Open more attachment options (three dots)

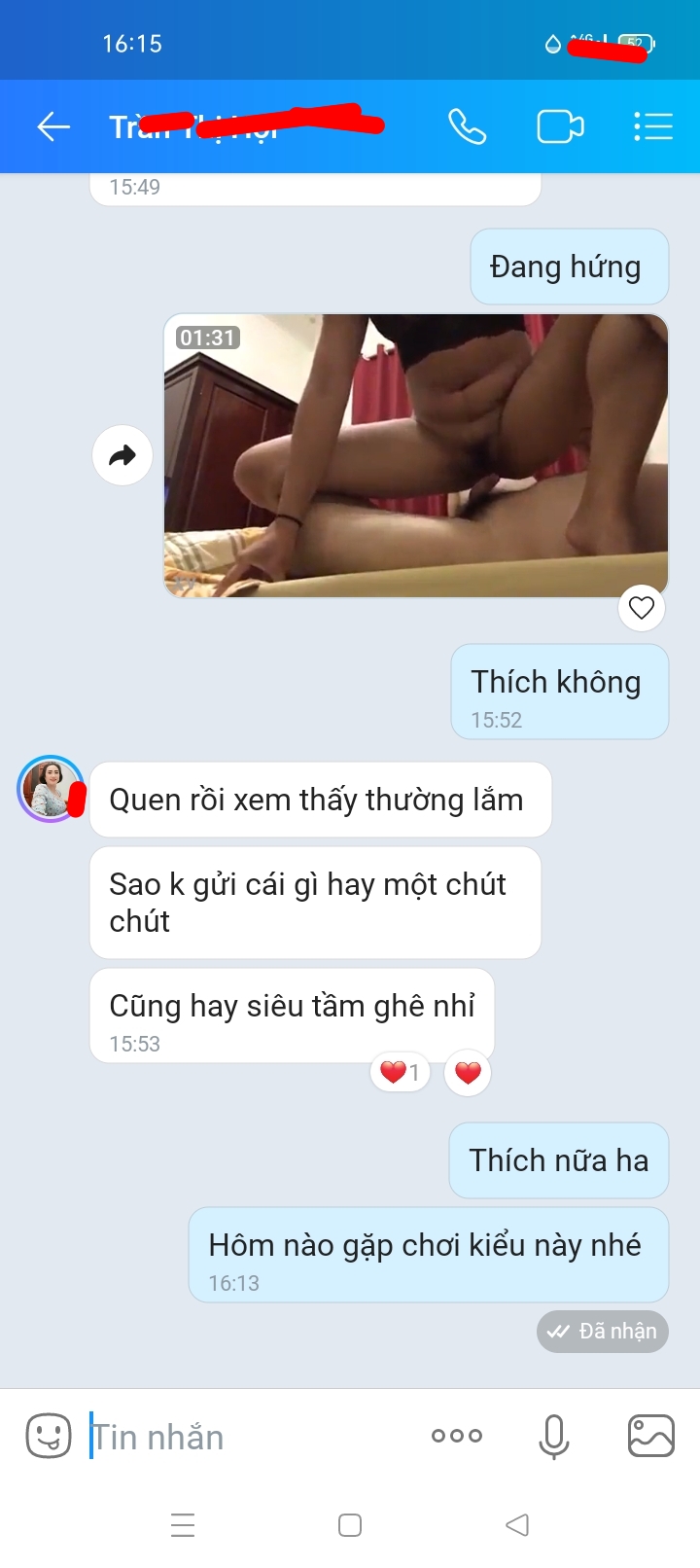457,1436
